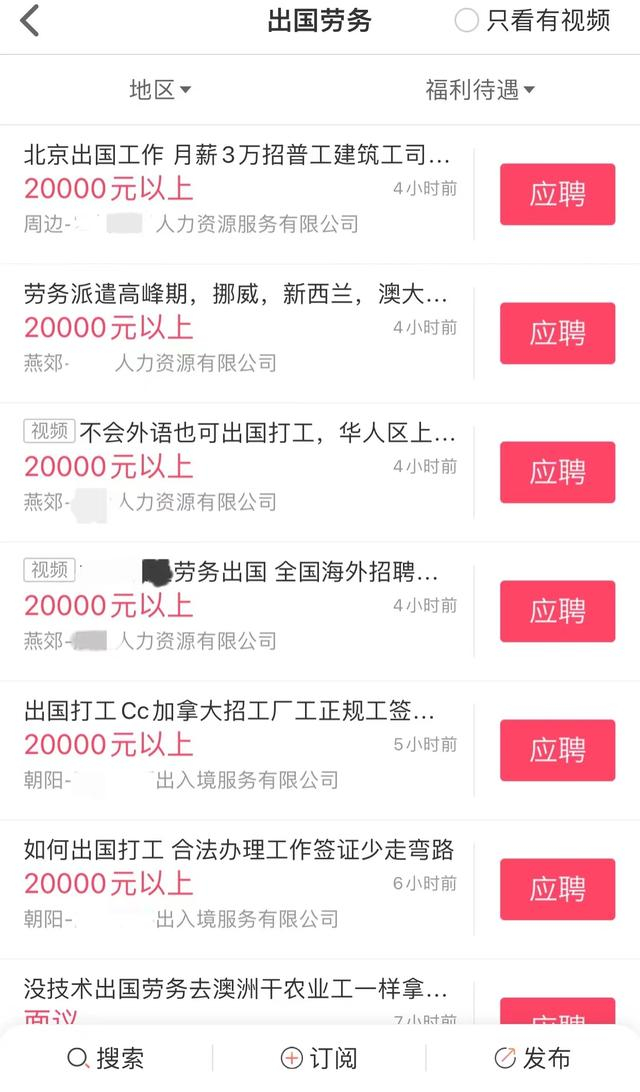This screenshot has width=640, height=1092.
Task: Open the 不会外语也可出国打工 listing
Action: point(266,434)
